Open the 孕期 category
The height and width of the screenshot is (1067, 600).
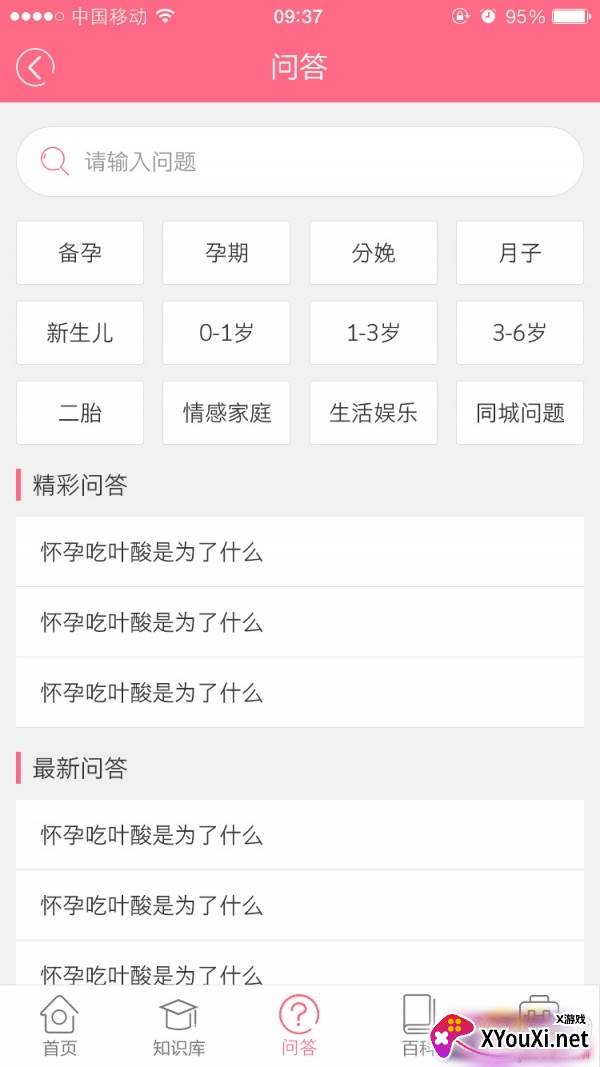(x=226, y=253)
